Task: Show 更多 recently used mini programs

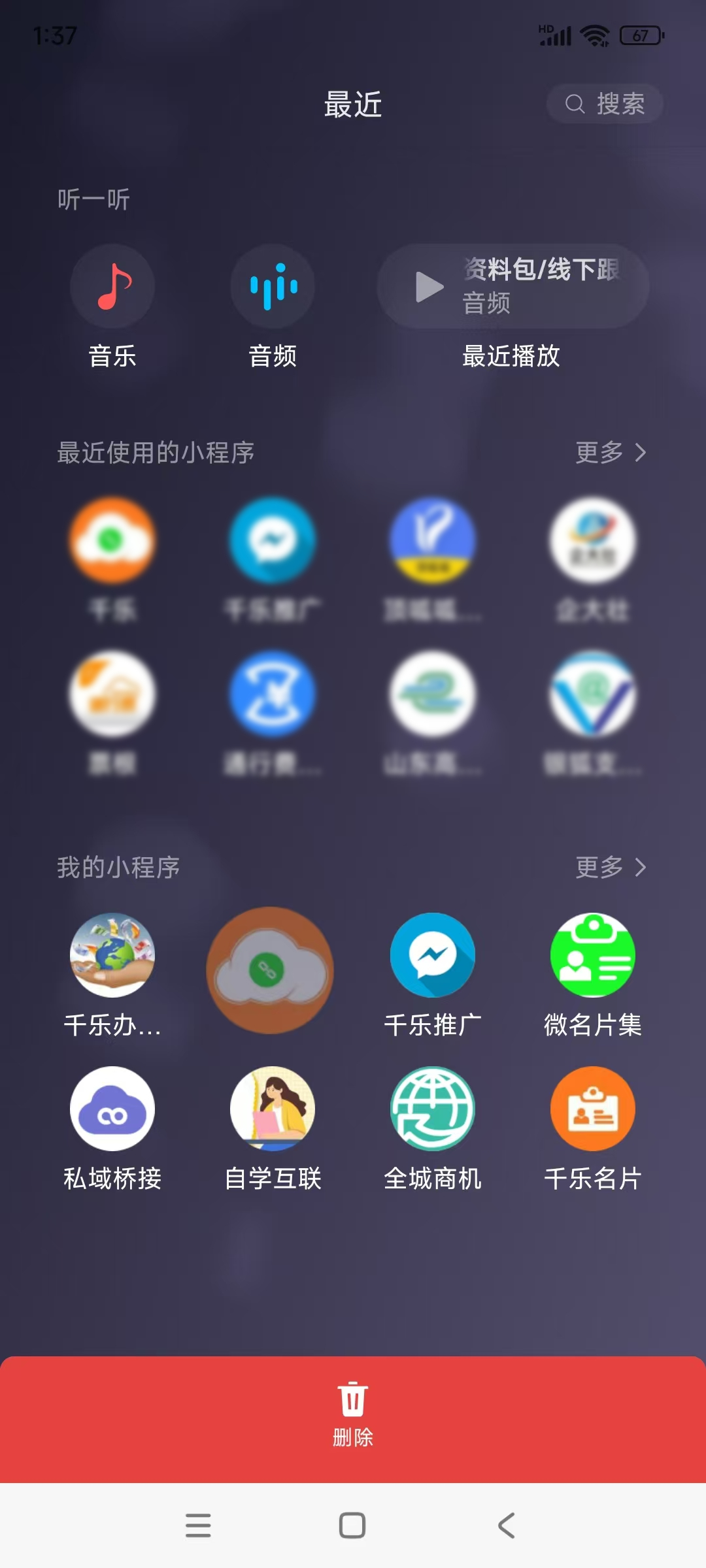Action: click(x=611, y=452)
